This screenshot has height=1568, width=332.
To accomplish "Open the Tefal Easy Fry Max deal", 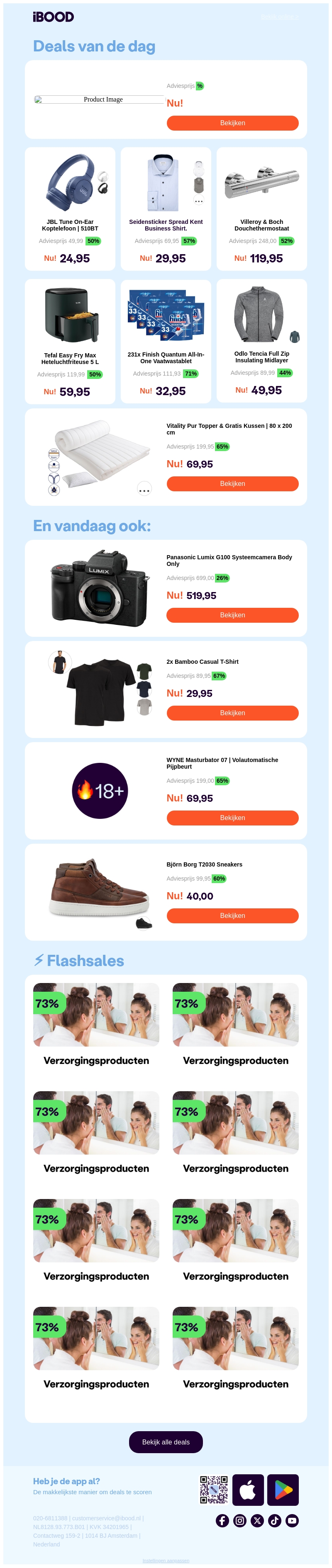I will (70, 341).
